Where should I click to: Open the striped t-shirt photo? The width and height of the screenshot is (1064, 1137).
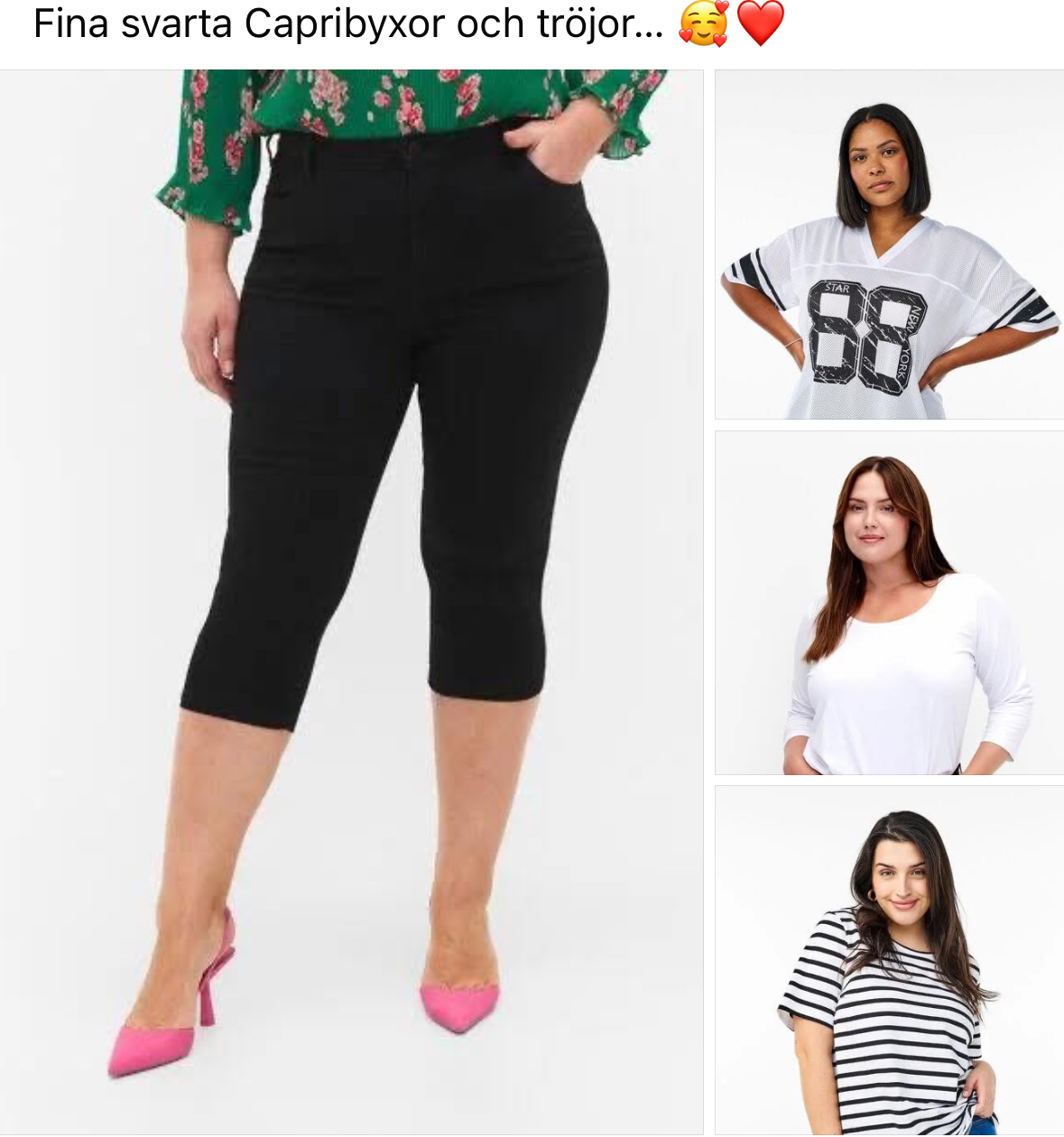pyautogui.click(x=889, y=959)
